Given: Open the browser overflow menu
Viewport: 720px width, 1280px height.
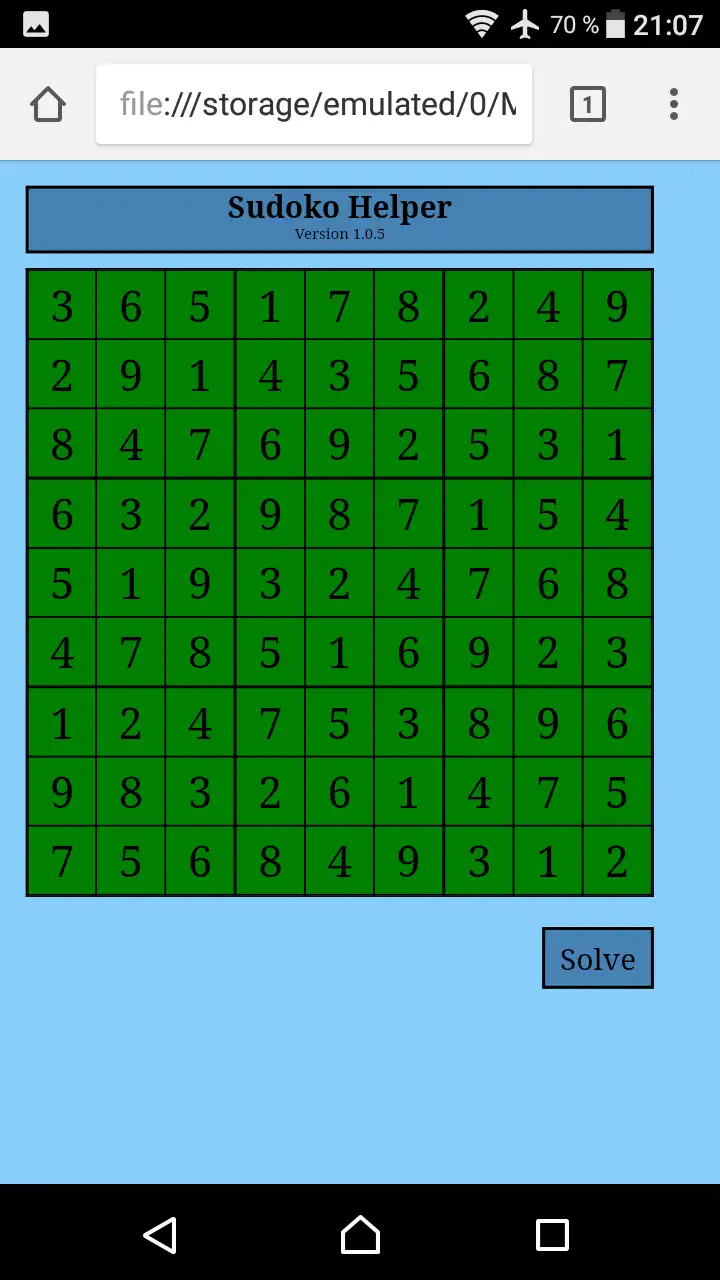Looking at the screenshot, I should (x=673, y=104).
